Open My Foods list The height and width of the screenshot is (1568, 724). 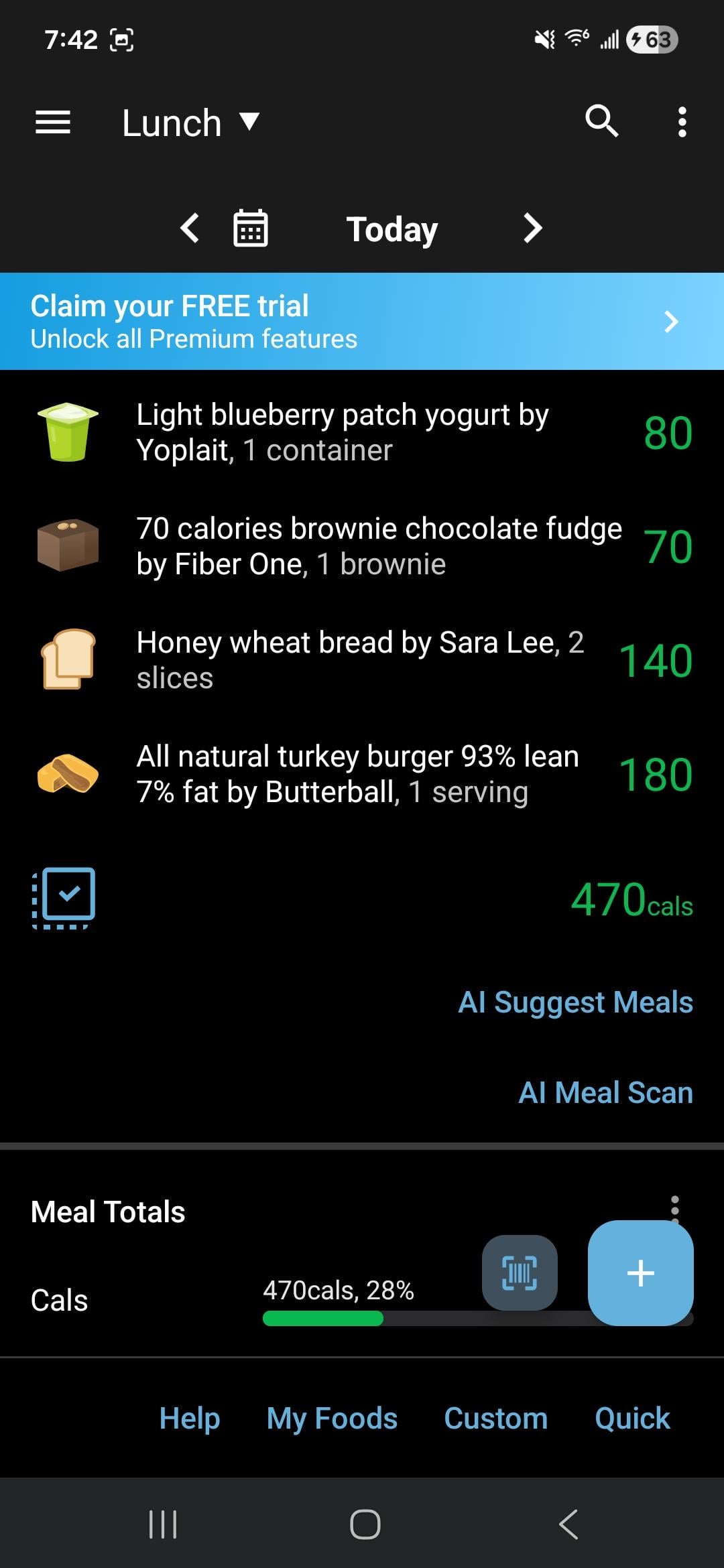pos(332,1419)
